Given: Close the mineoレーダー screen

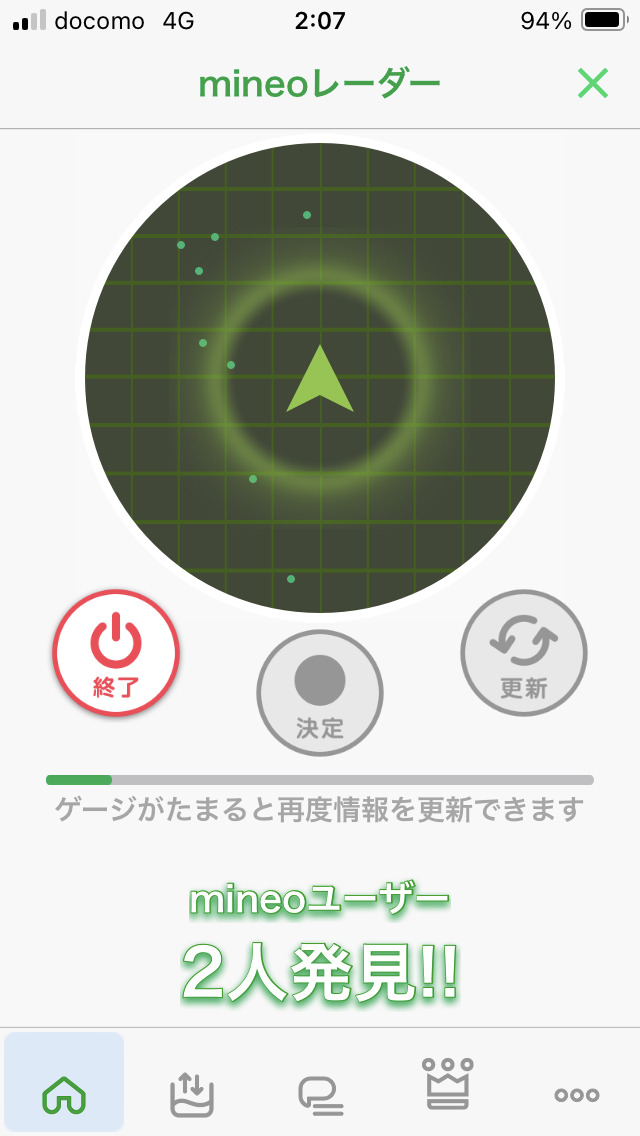Looking at the screenshot, I should (x=593, y=84).
